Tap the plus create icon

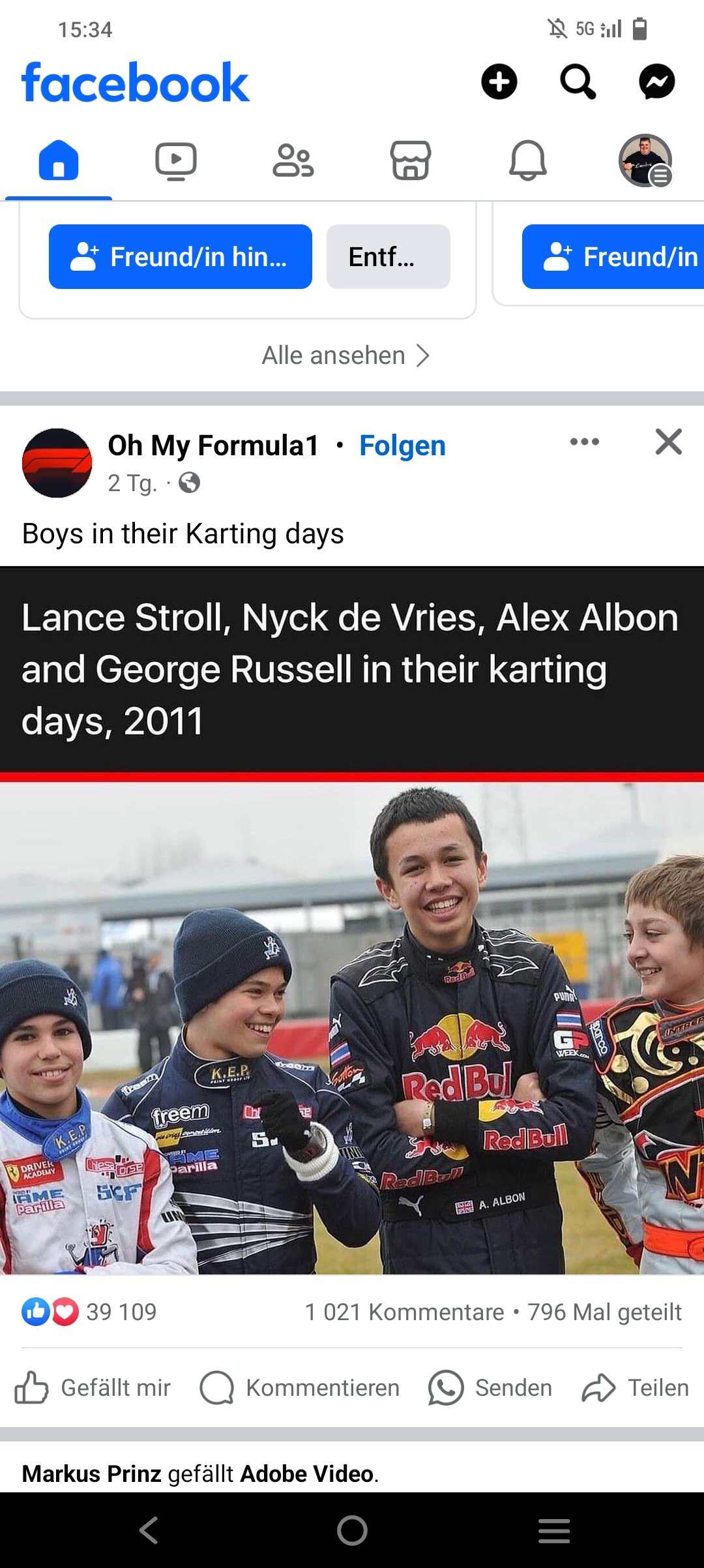tap(499, 82)
